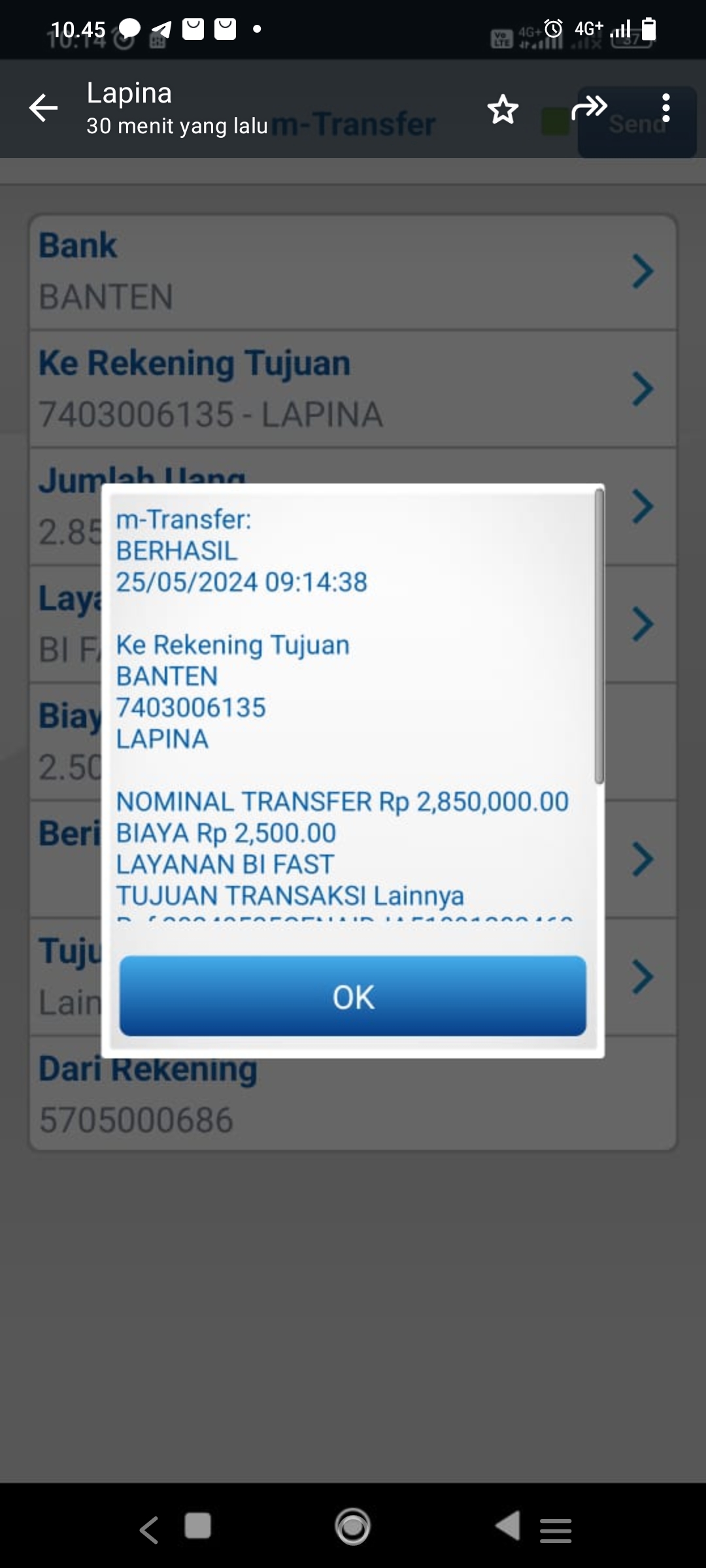Tap the system home button
The image size is (706, 1568).
352,1527
